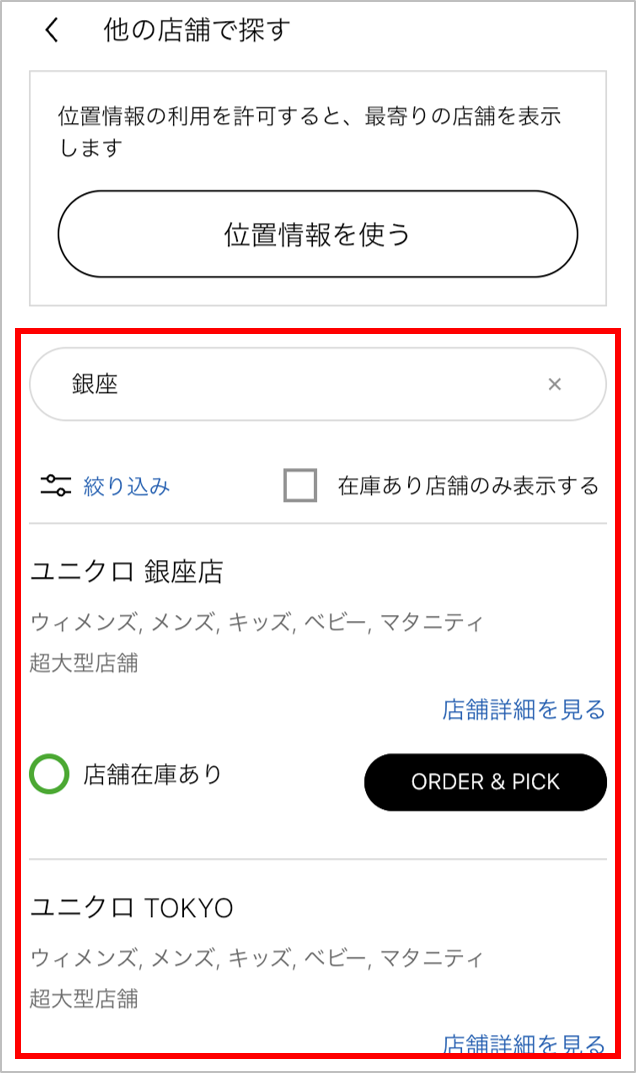Screen dimensions: 636x1073
Task: Tap the search field containing 銀座
Action: (318, 384)
